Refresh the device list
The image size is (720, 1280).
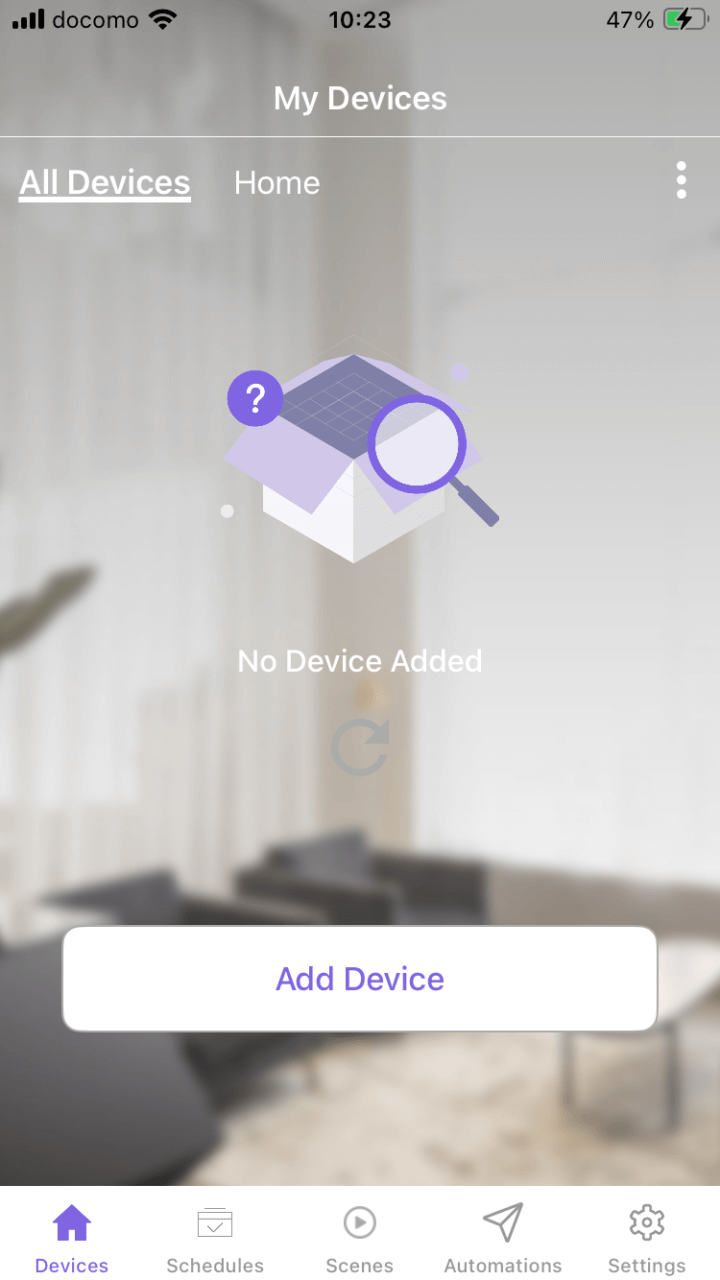tap(360, 748)
